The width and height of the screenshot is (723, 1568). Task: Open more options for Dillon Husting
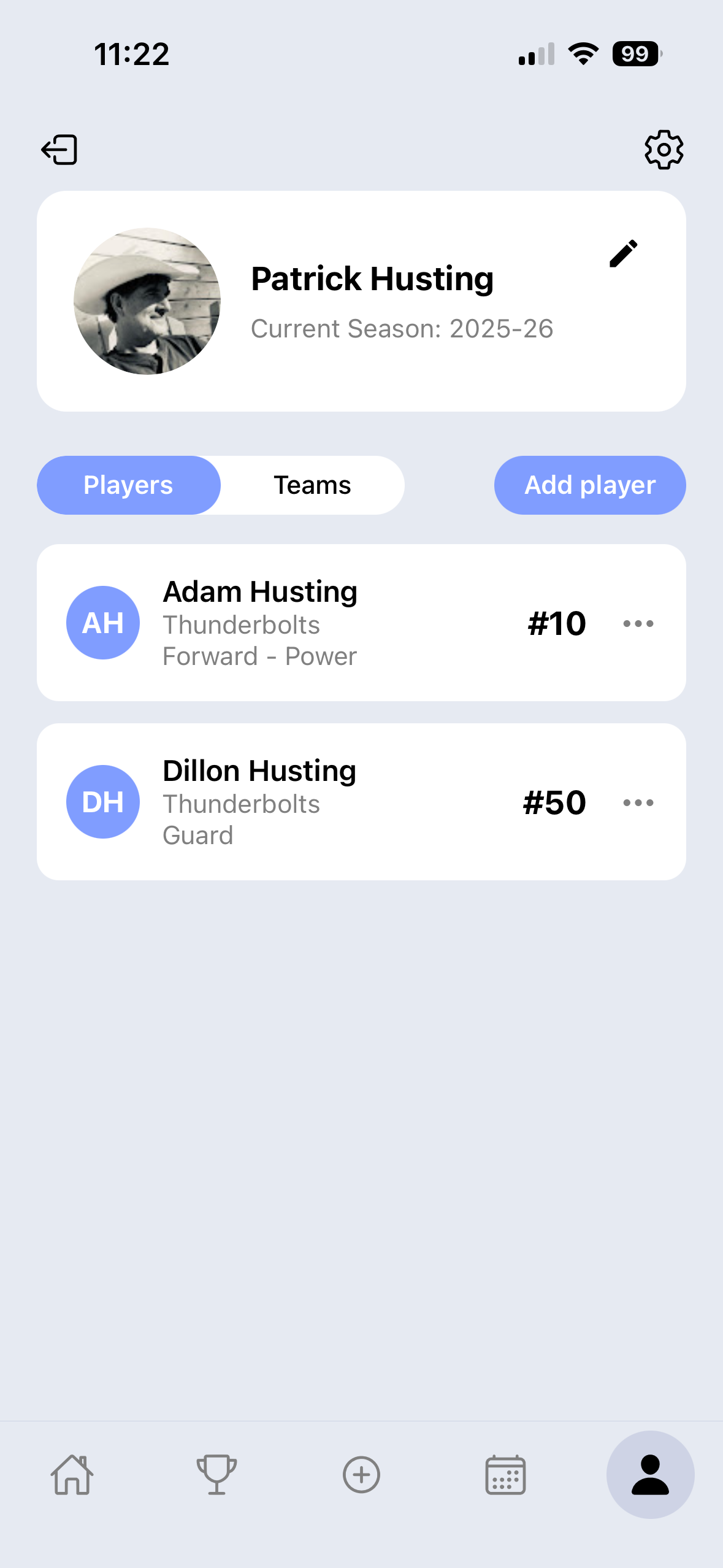[x=638, y=803]
